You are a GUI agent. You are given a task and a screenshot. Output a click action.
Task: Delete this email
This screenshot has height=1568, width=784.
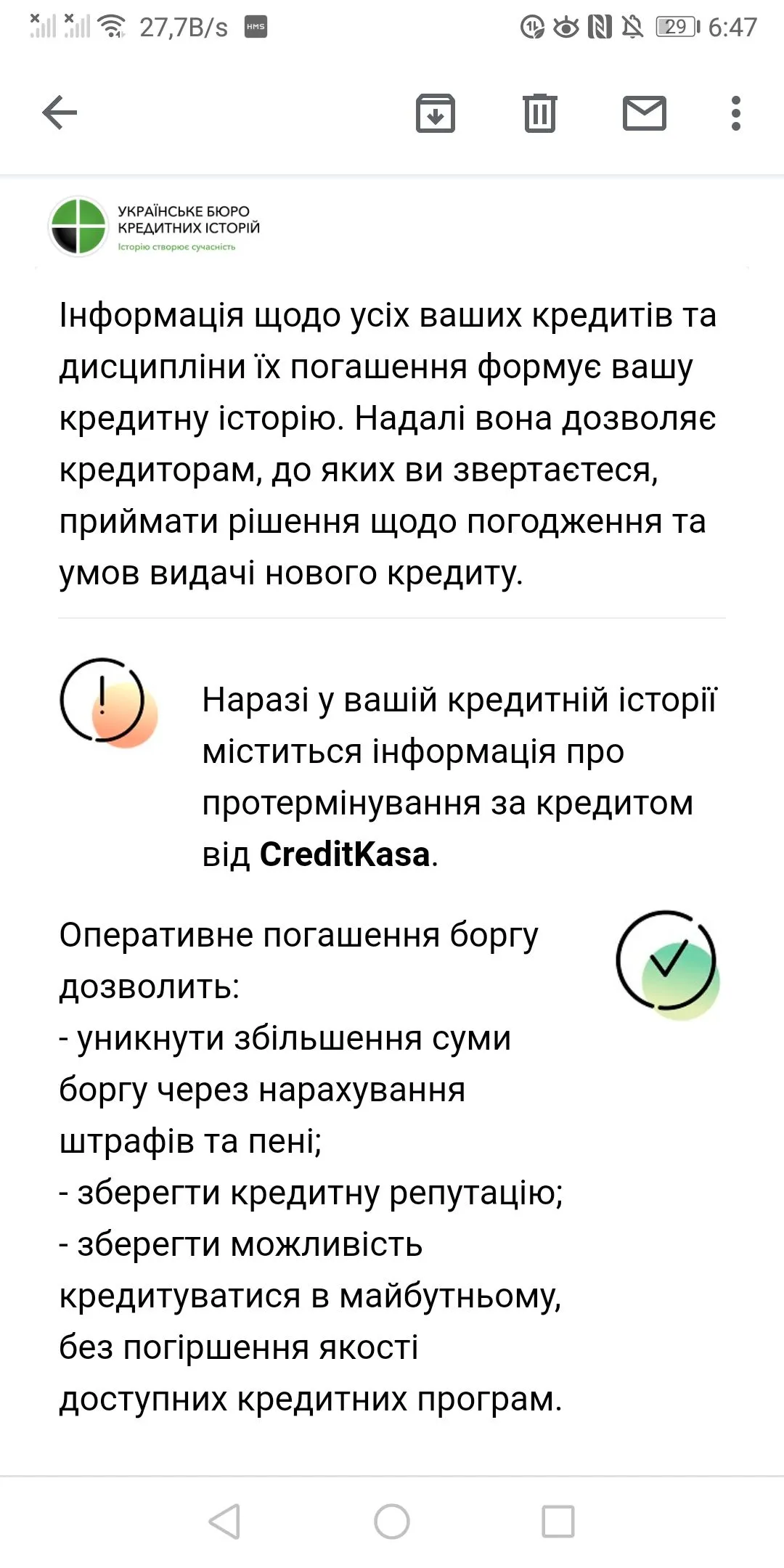pos(539,113)
